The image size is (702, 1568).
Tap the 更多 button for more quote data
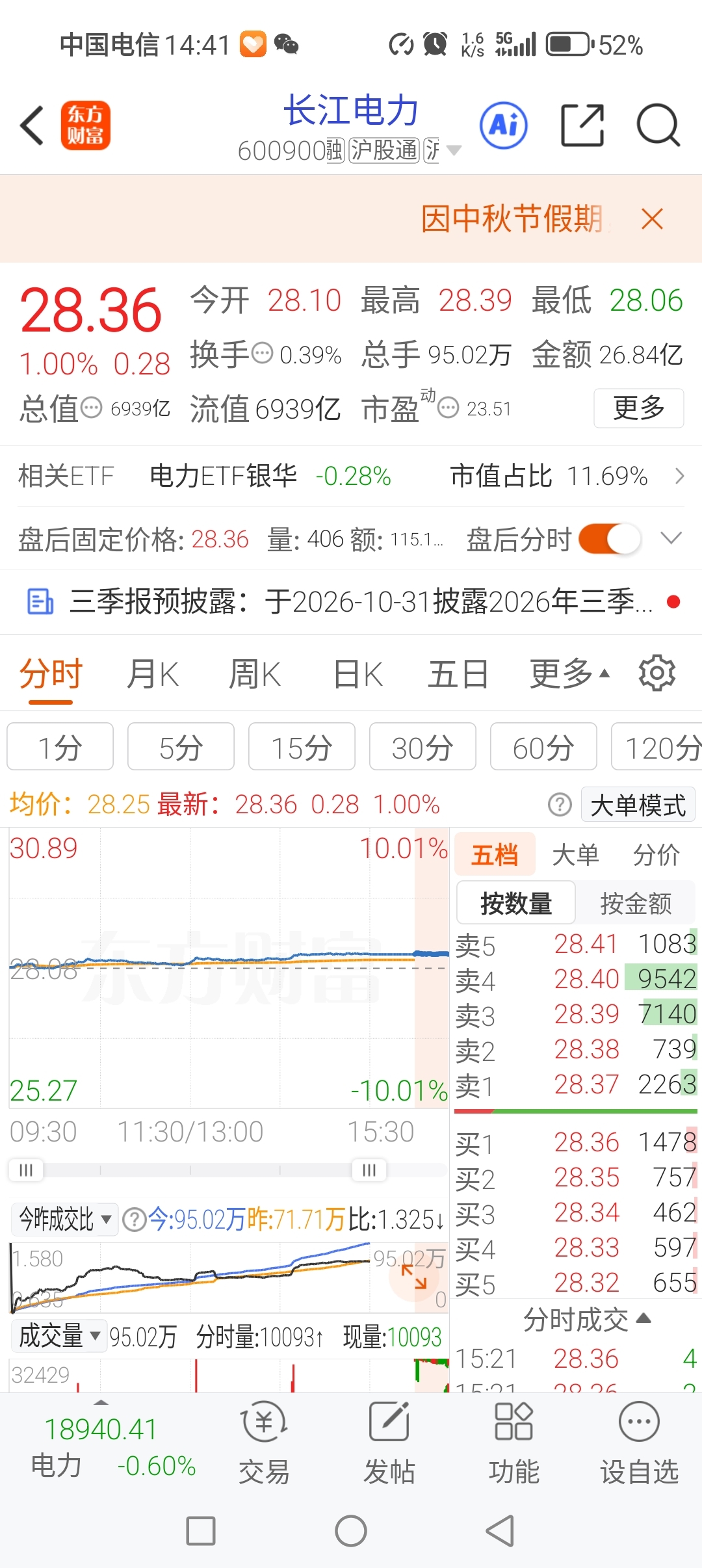pos(638,408)
